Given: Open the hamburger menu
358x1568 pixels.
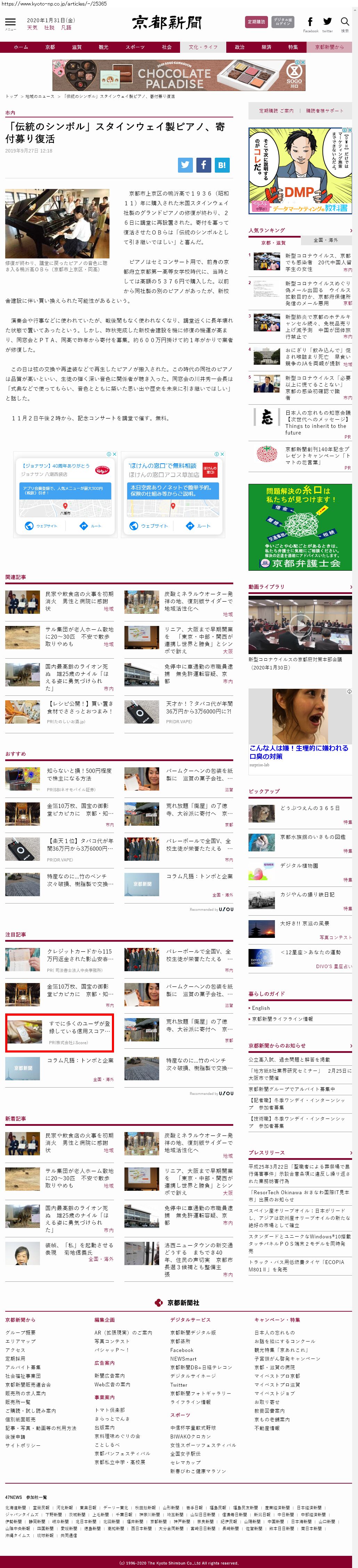Looking at the screenshot, I should (10, 22).
